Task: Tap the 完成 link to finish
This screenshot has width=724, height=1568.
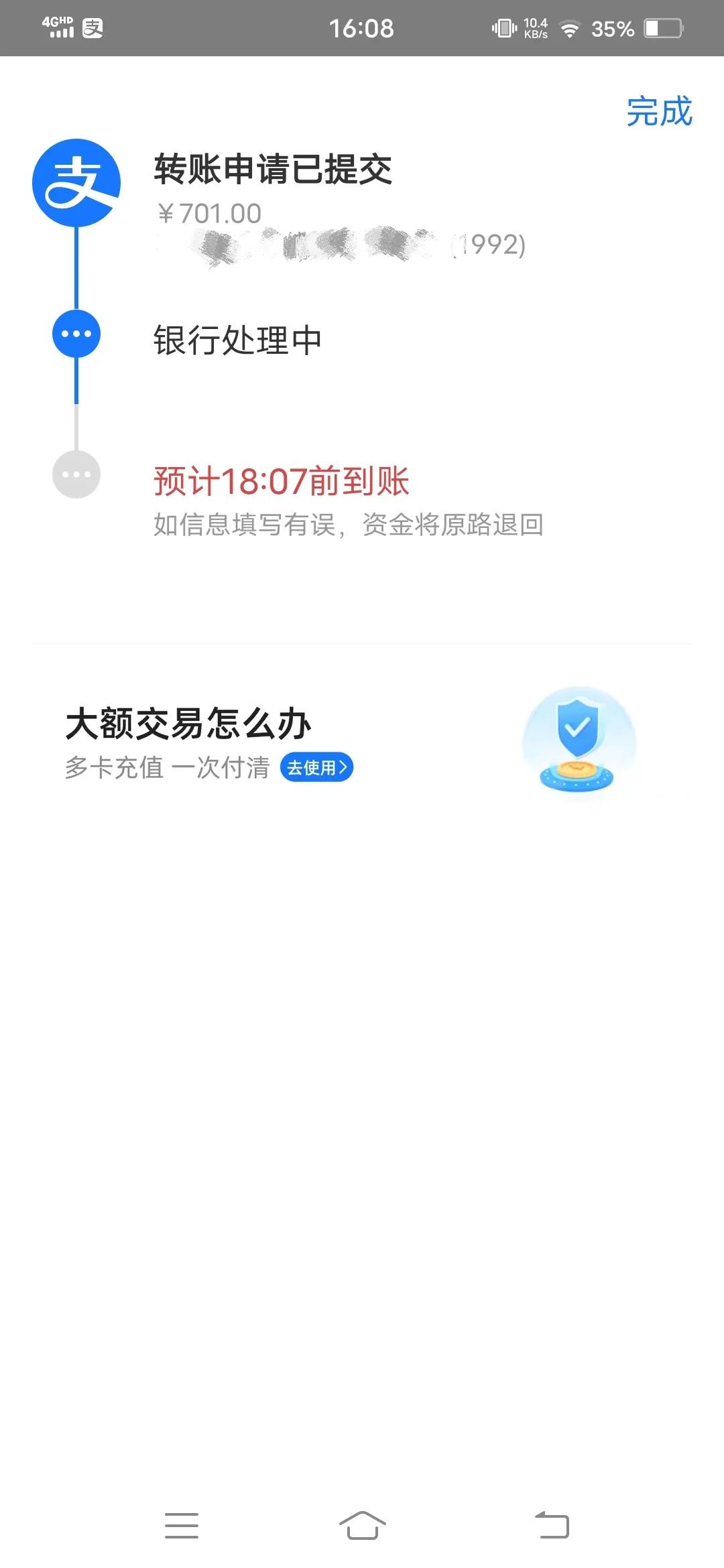Action: (x=658, y=113)
